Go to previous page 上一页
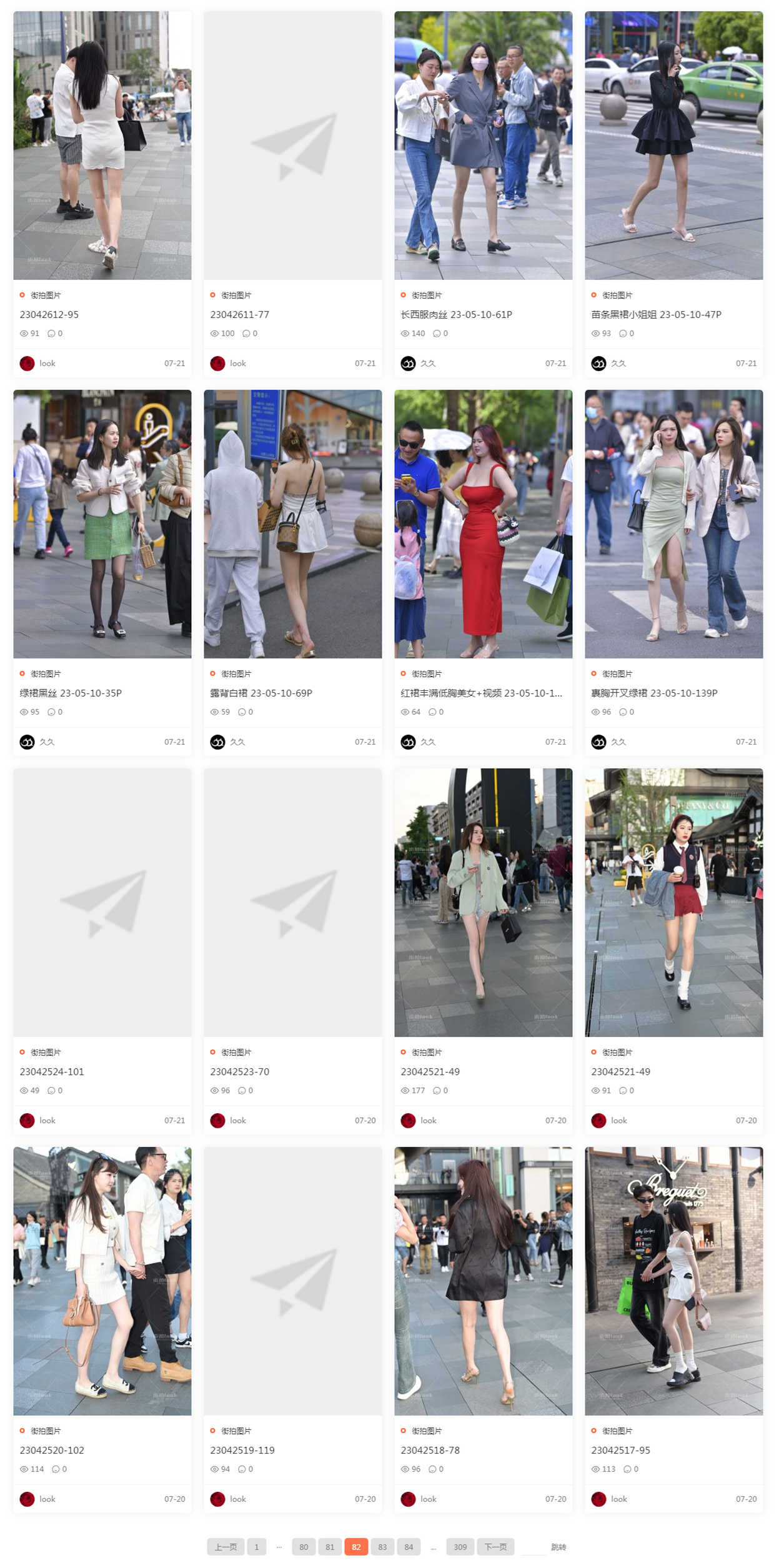The width and height of the screenshot is (784, 1568). pyautogui.click(x=226, y=1547)
